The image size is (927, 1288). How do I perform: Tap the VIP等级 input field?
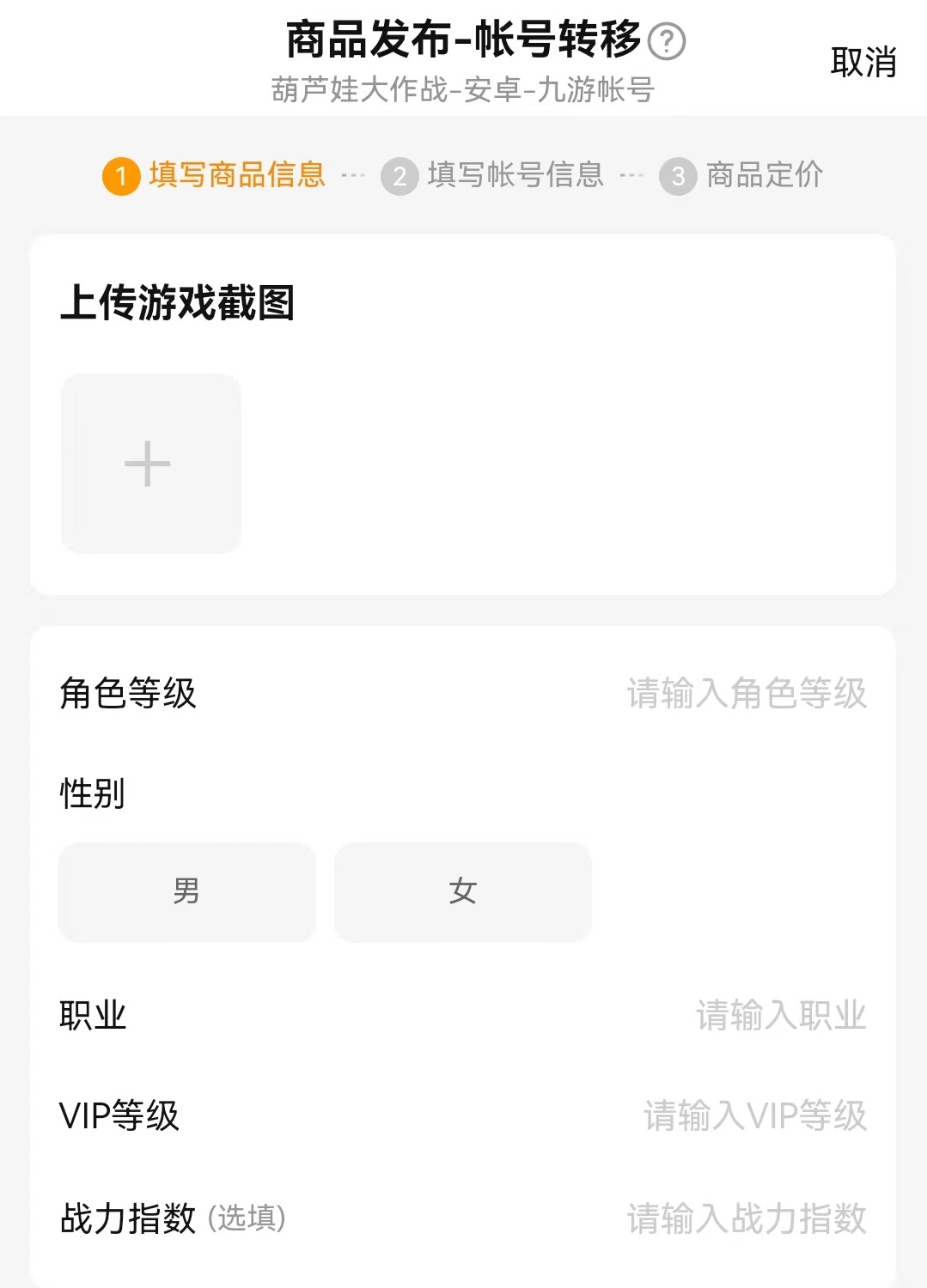pos(754,1116)
